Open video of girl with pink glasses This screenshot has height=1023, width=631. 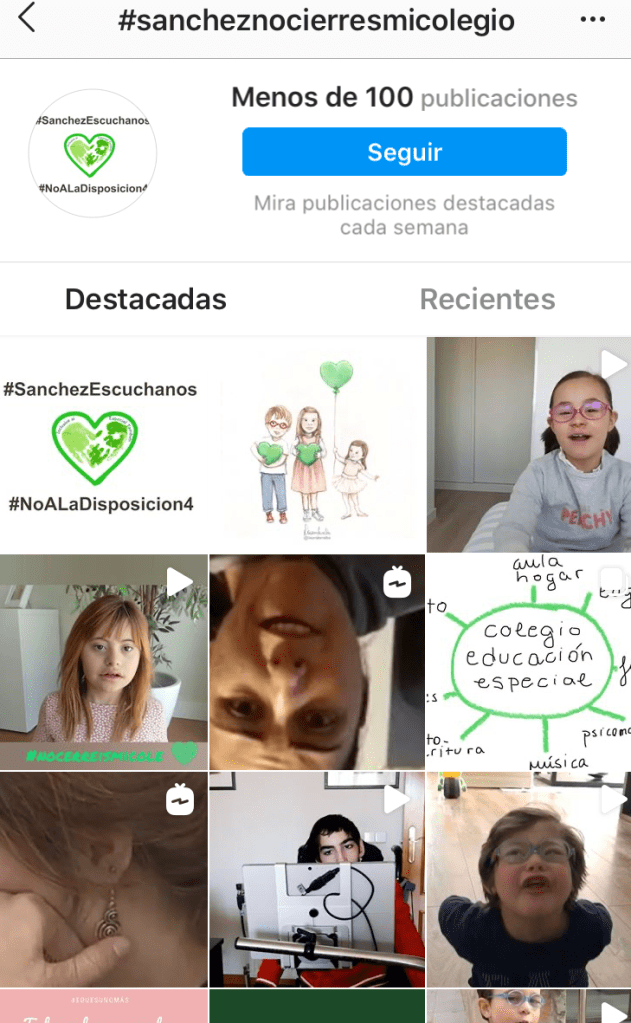[x=529, y=445]
